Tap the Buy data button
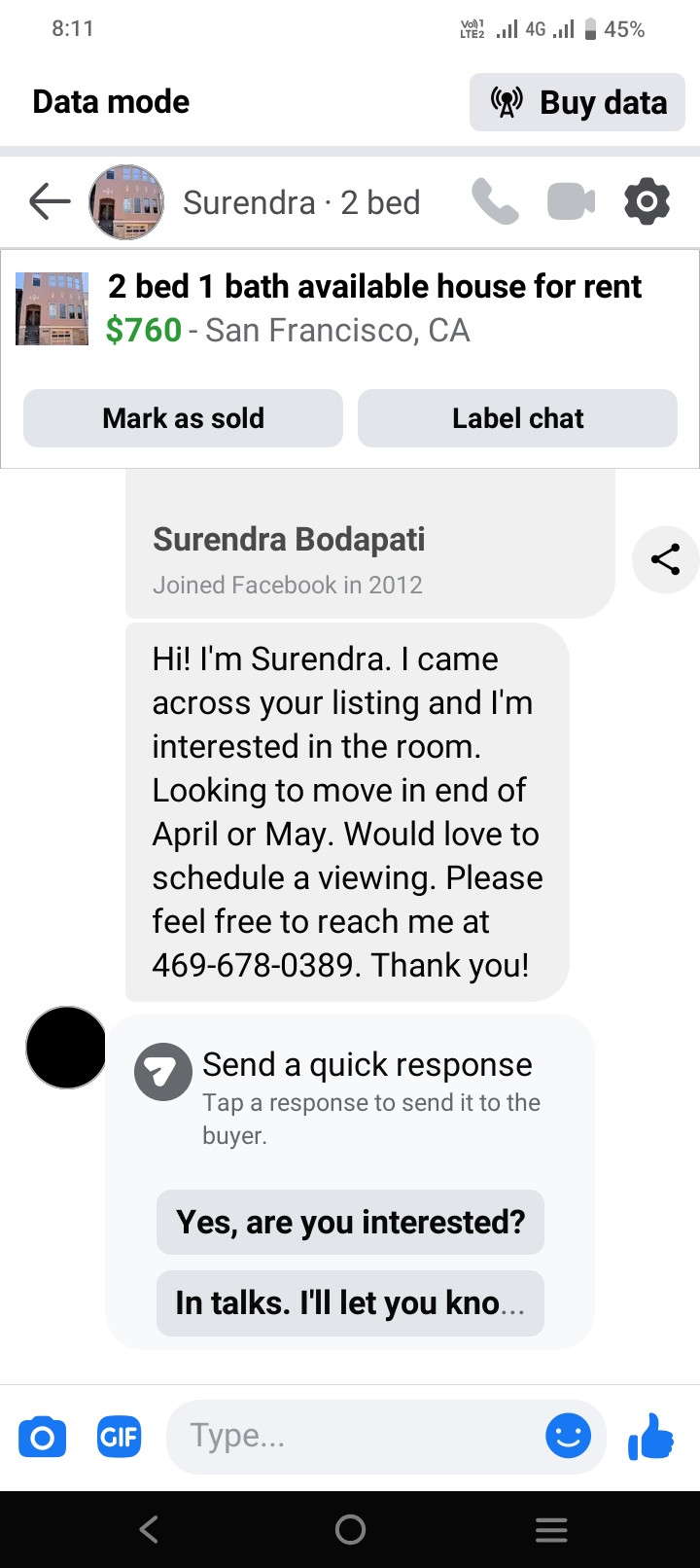700x1568 pixels. coord(577,102)
